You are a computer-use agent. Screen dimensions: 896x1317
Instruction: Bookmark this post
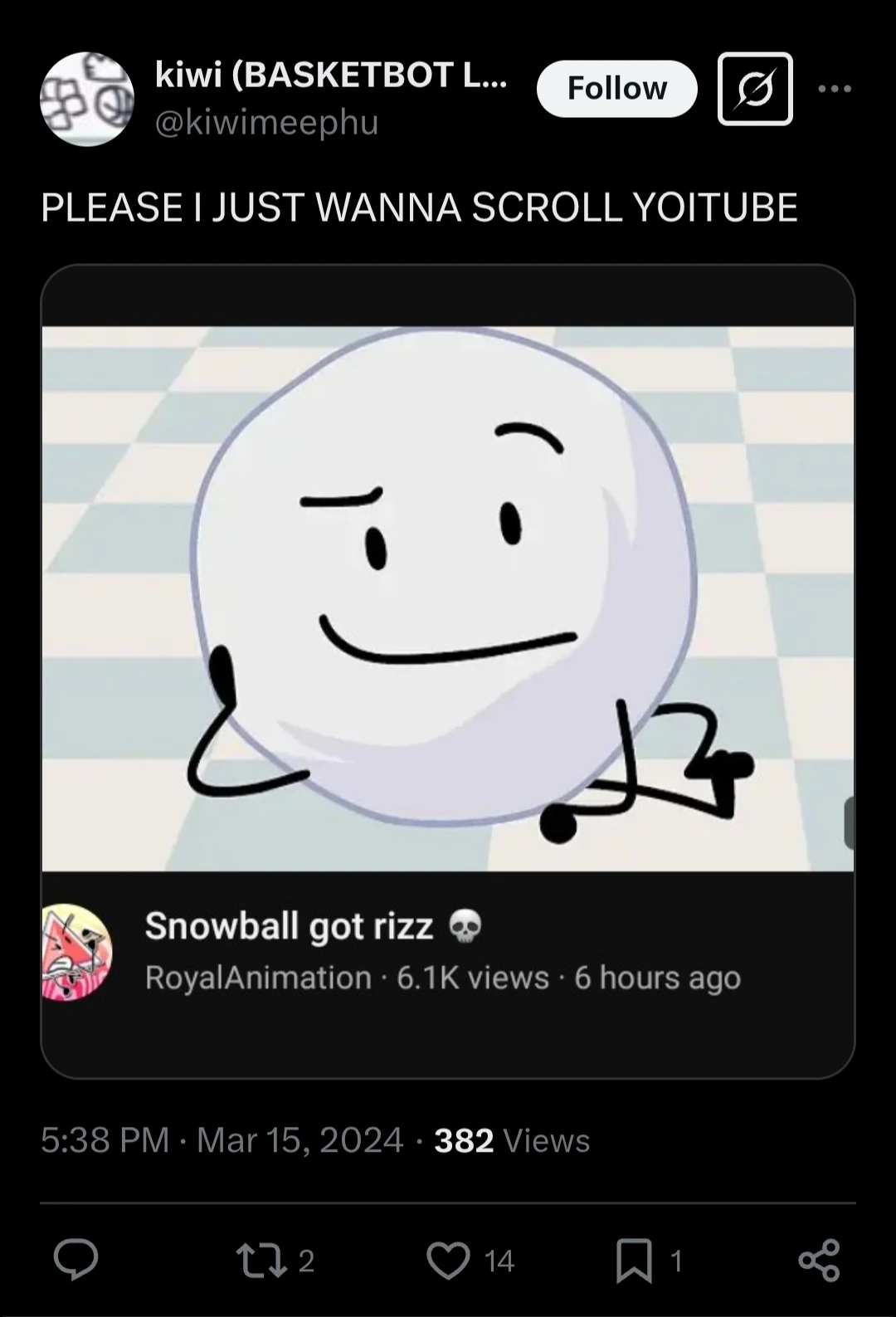coord(634,1261)
